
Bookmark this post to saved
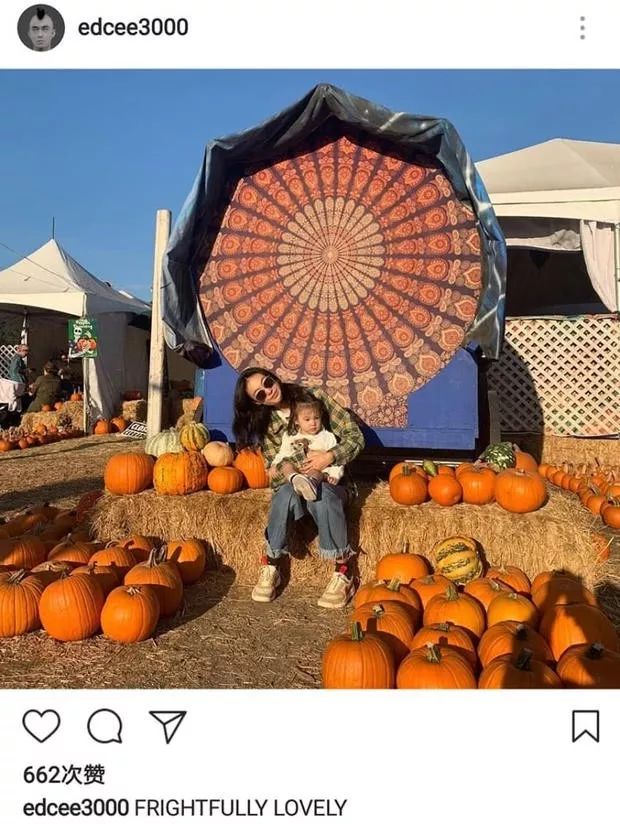pyautogui.click(x=585, y=726)
